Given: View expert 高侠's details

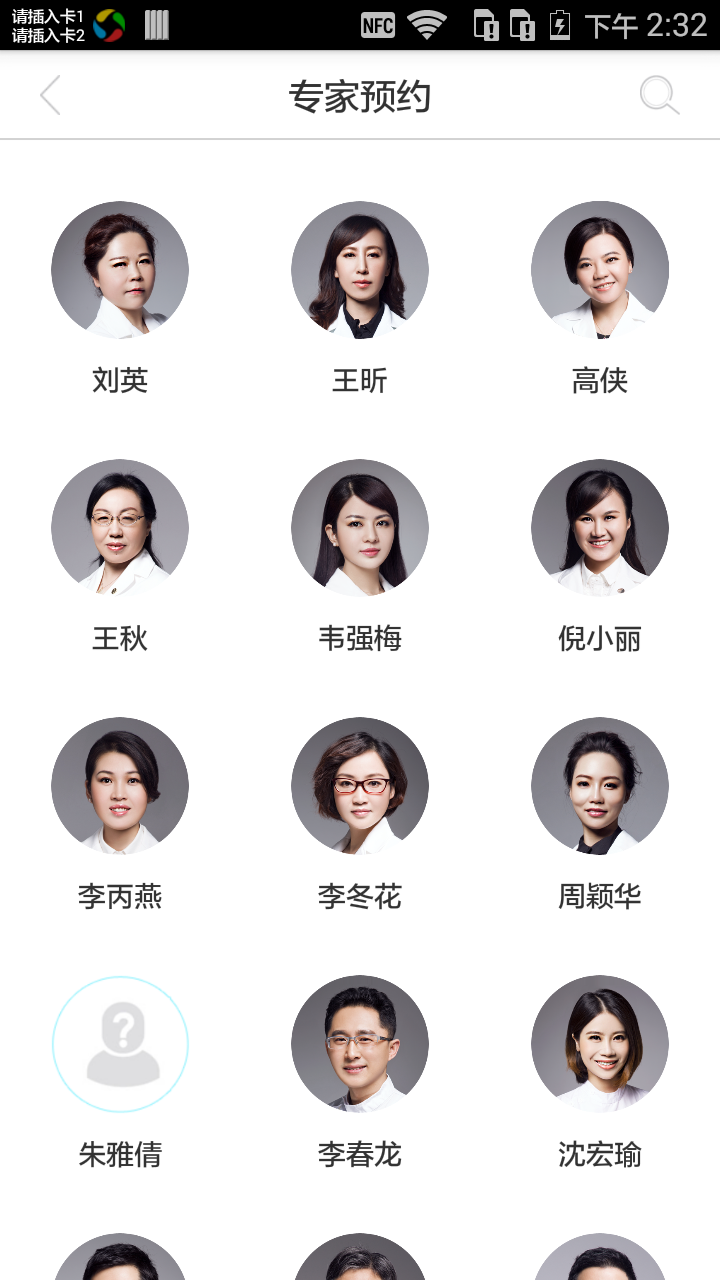Looking at the screenshot, I should [x=600, y=270].
